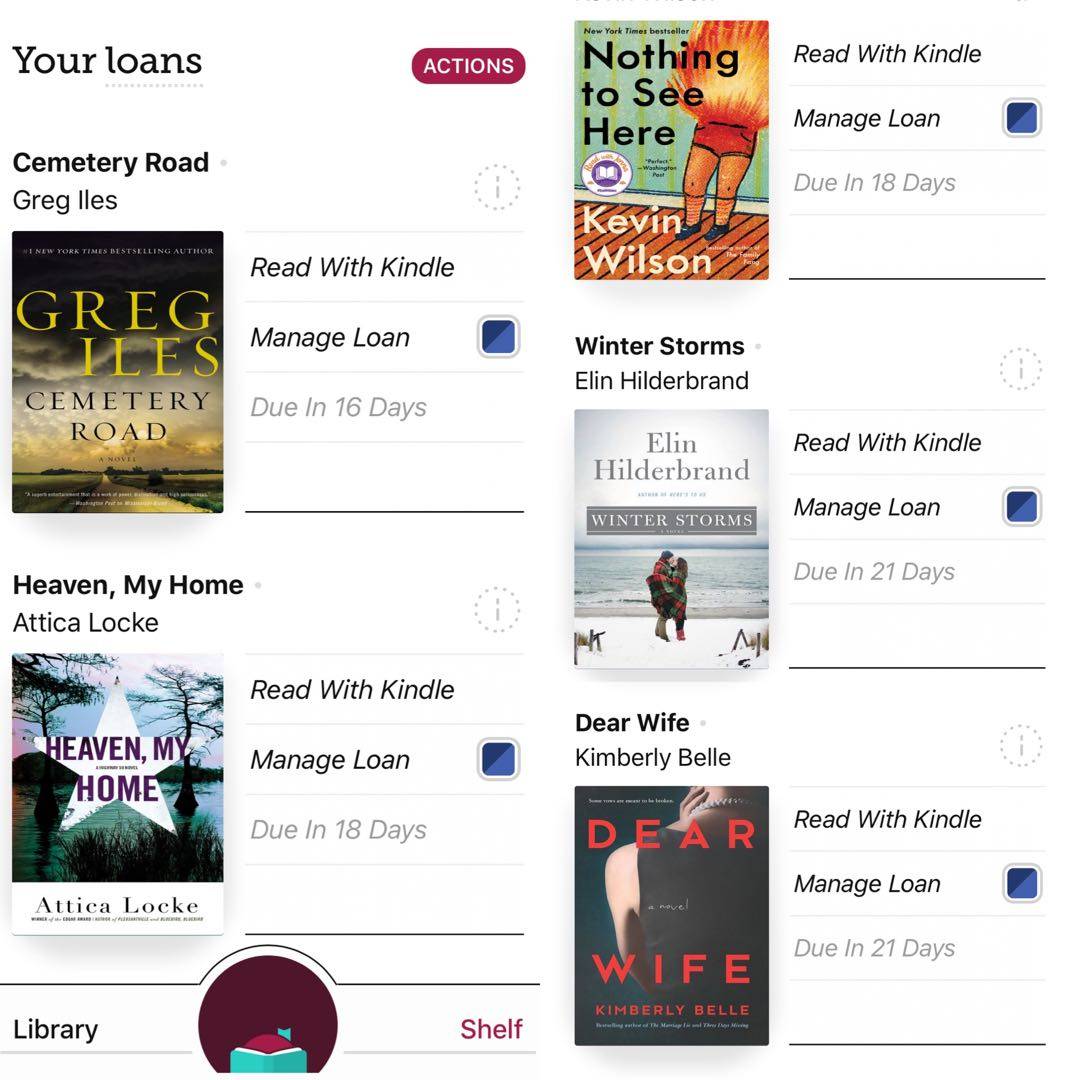Open Manage Loan for Nothing to See Here
Viewport: 1080px width, 1080px height.
(x=867, y=118)
